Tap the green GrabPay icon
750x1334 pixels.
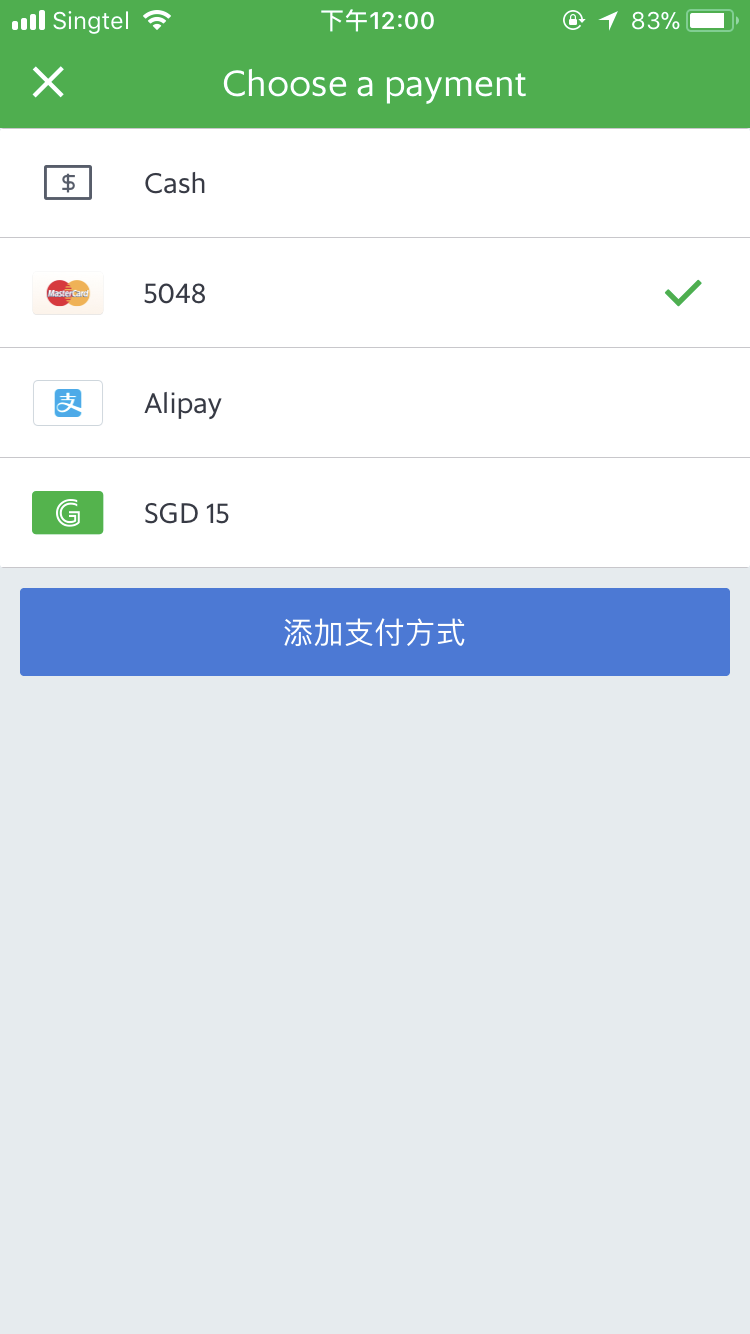(x=67, y=512)
